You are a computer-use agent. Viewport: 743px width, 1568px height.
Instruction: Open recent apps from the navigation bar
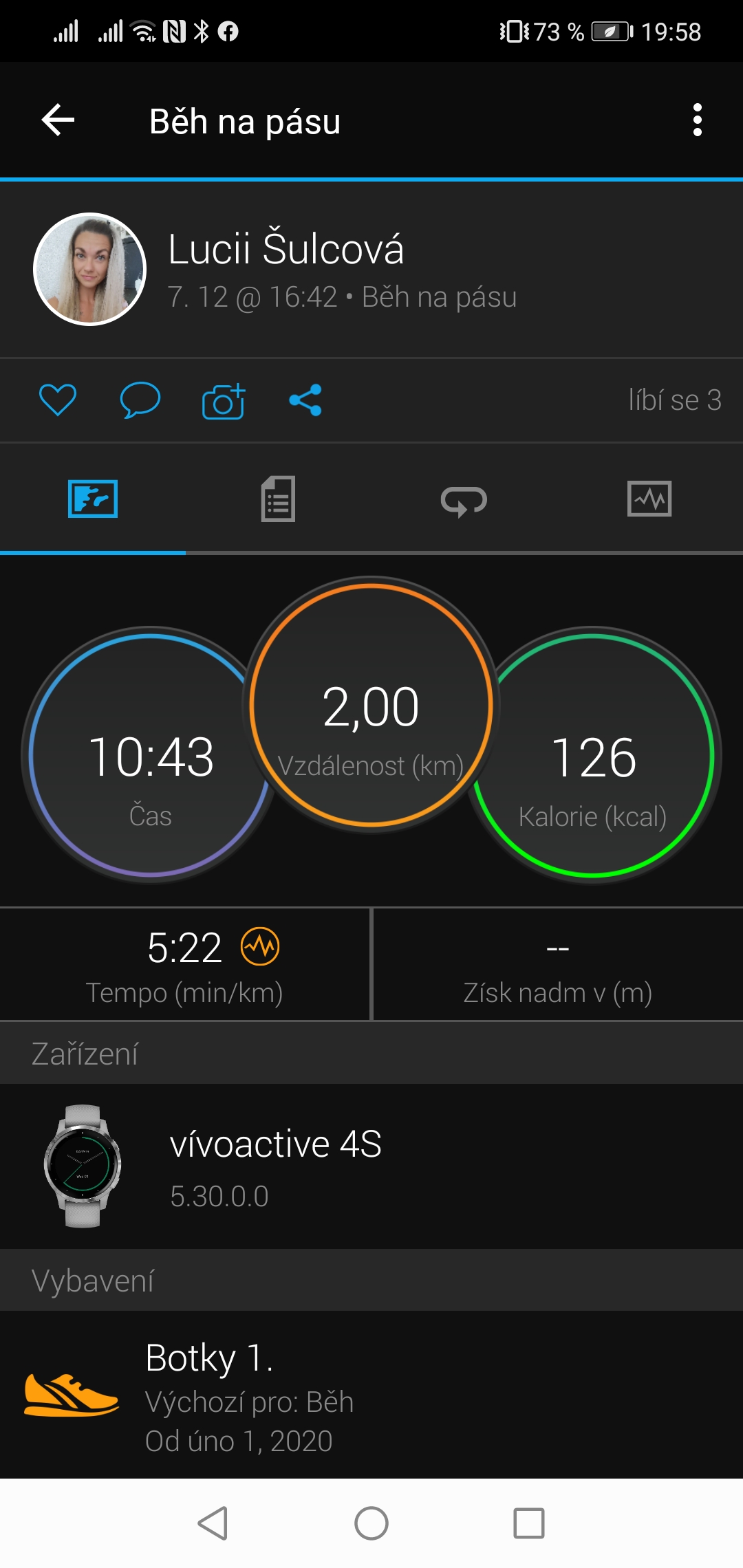(x=529, y=1523)
